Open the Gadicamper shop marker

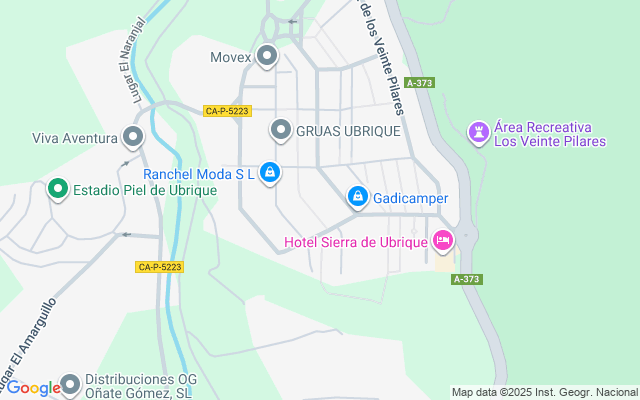tap(357, 198)
